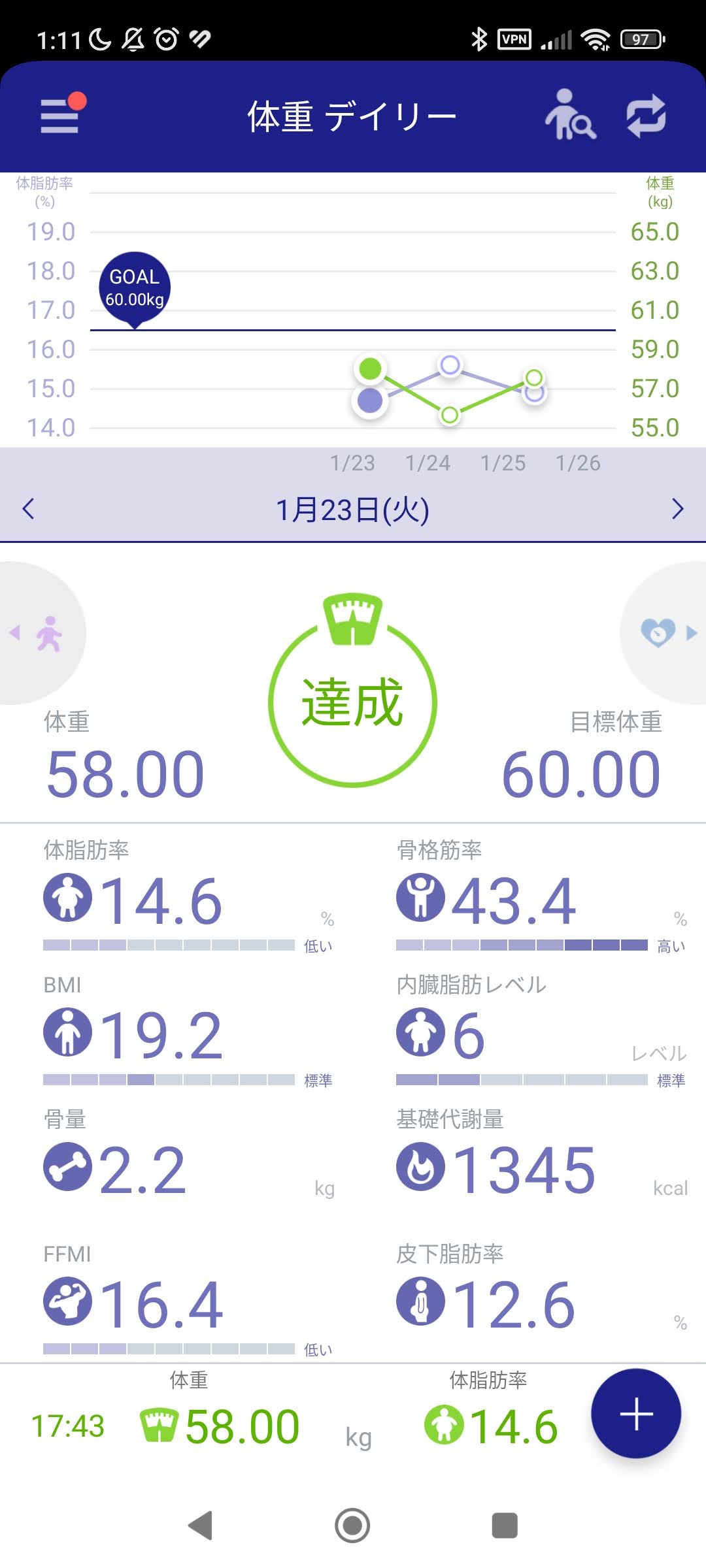The height and width of the screenshot is (1568, 706).
Task: Go to the previous day
Action: pyautogui.click(x=29, y=509)
